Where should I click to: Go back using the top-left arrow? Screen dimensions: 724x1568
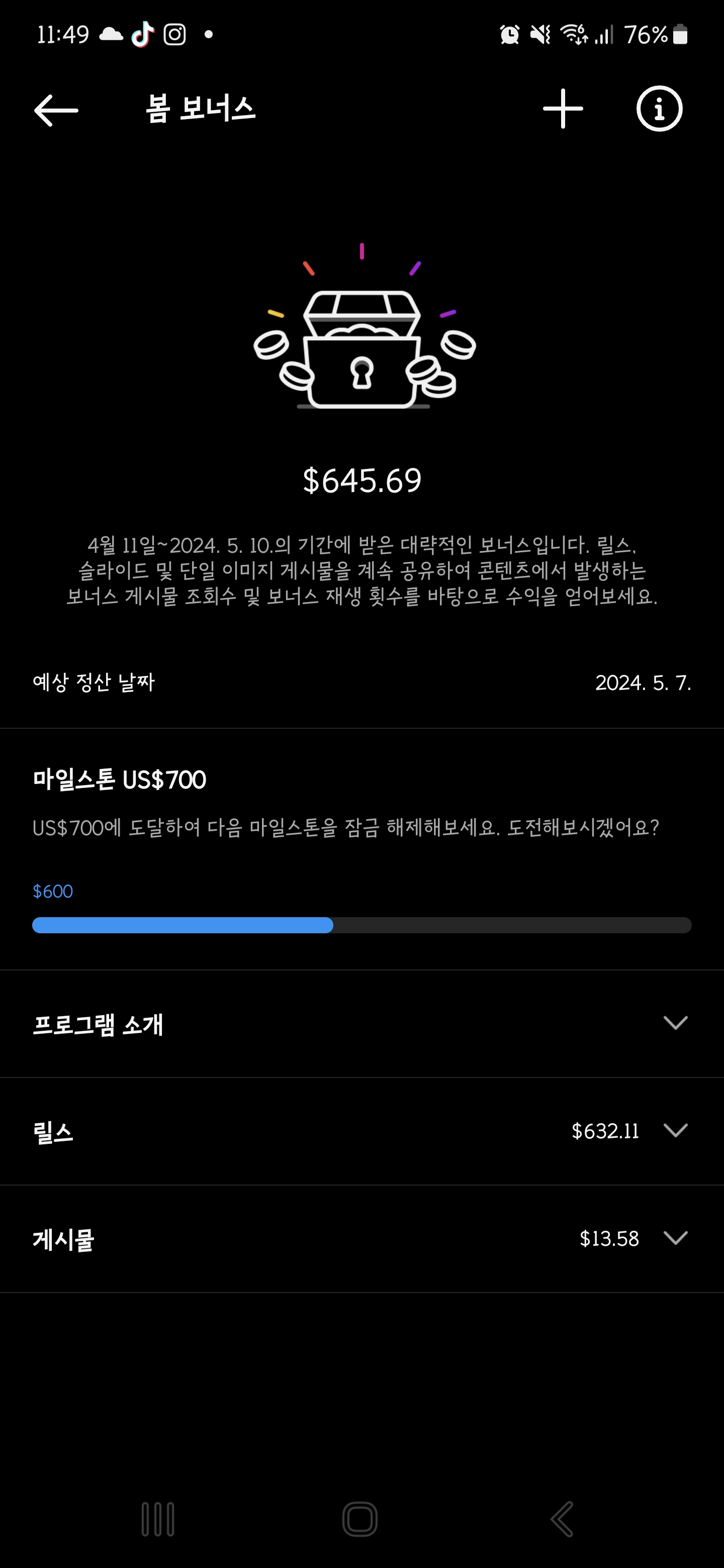[56, 110]
